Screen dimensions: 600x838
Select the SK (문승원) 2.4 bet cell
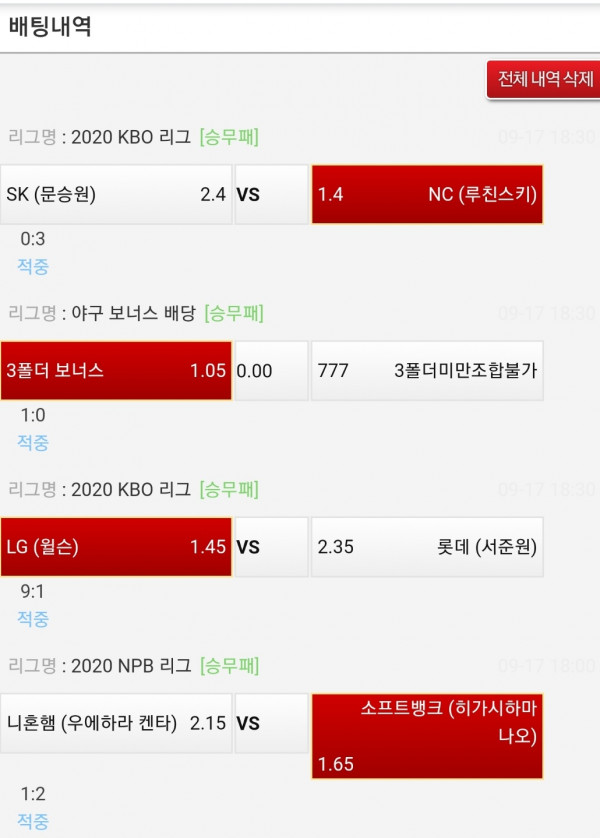point(116,195)
